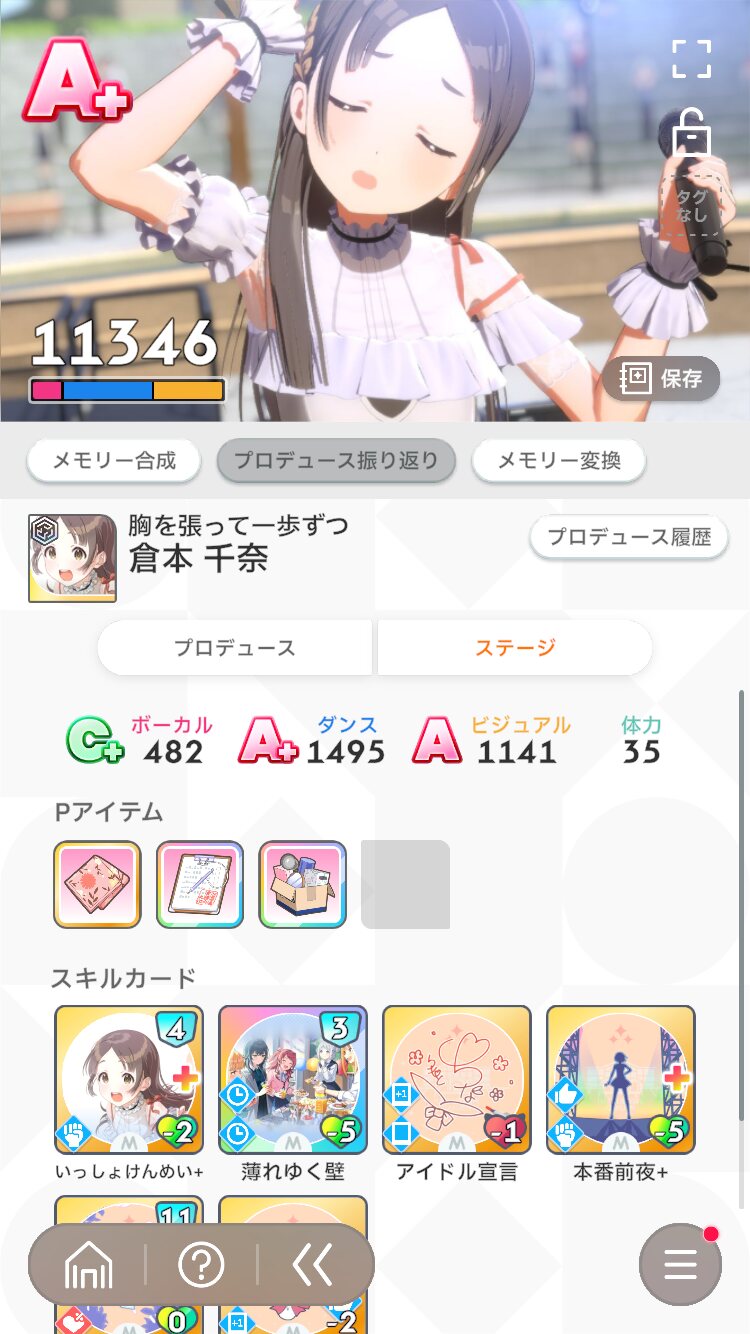Open メモリー変換
This screenshot has height=1334, width=750.
coord(558,461)
